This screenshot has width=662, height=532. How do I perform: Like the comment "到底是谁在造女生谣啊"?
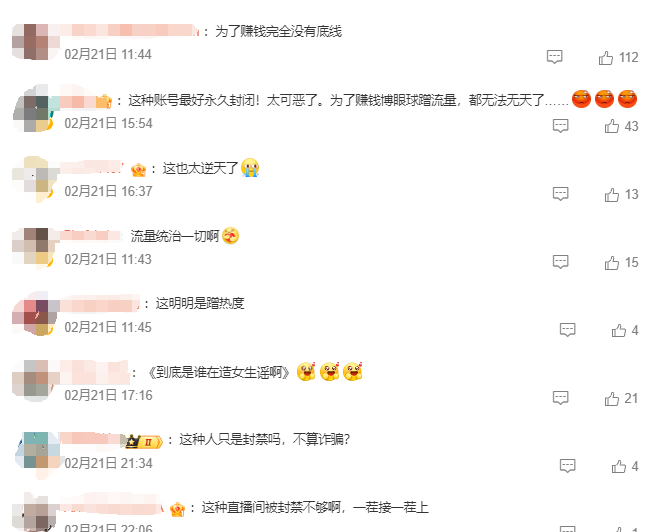pyautogui.click(x=612, y=399)
